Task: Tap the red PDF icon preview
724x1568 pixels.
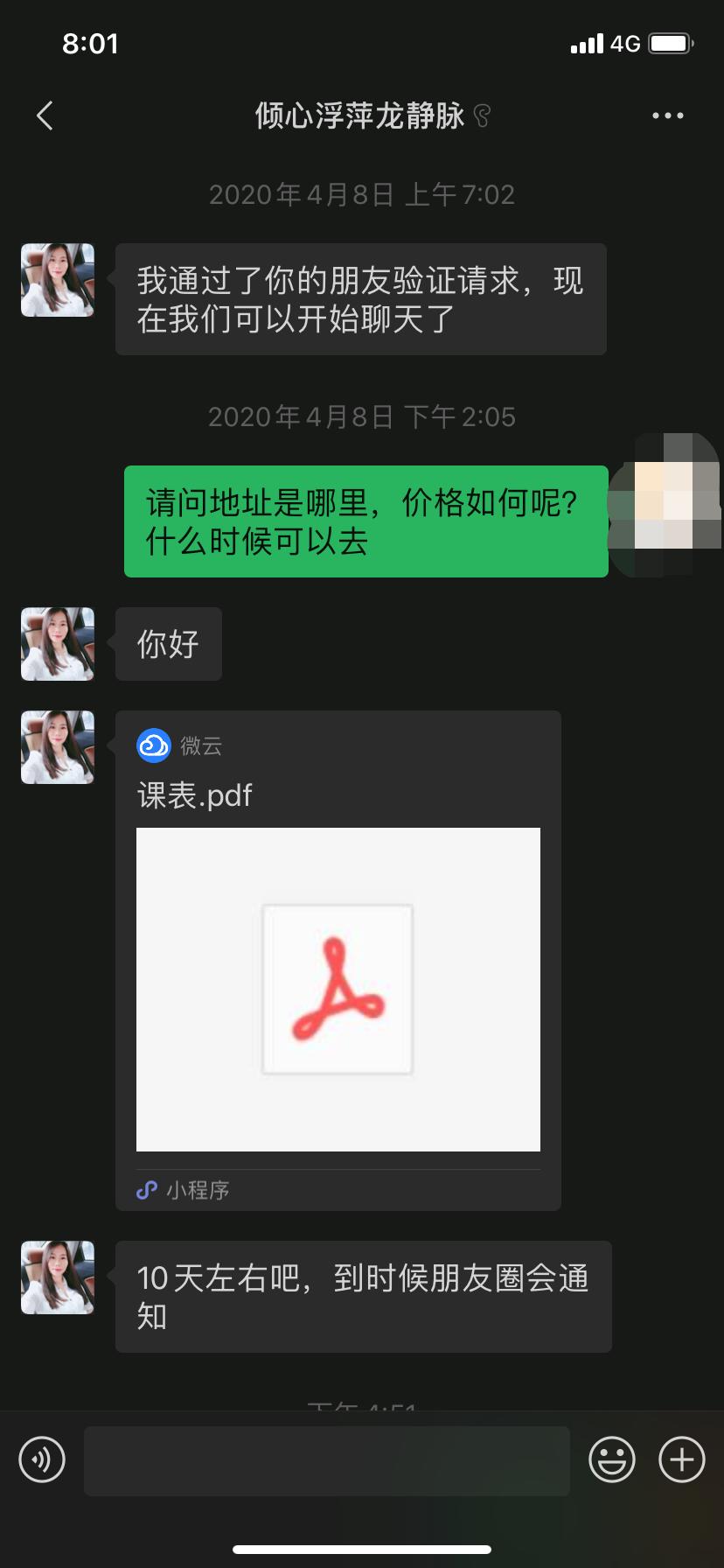Action: [337, 987]
